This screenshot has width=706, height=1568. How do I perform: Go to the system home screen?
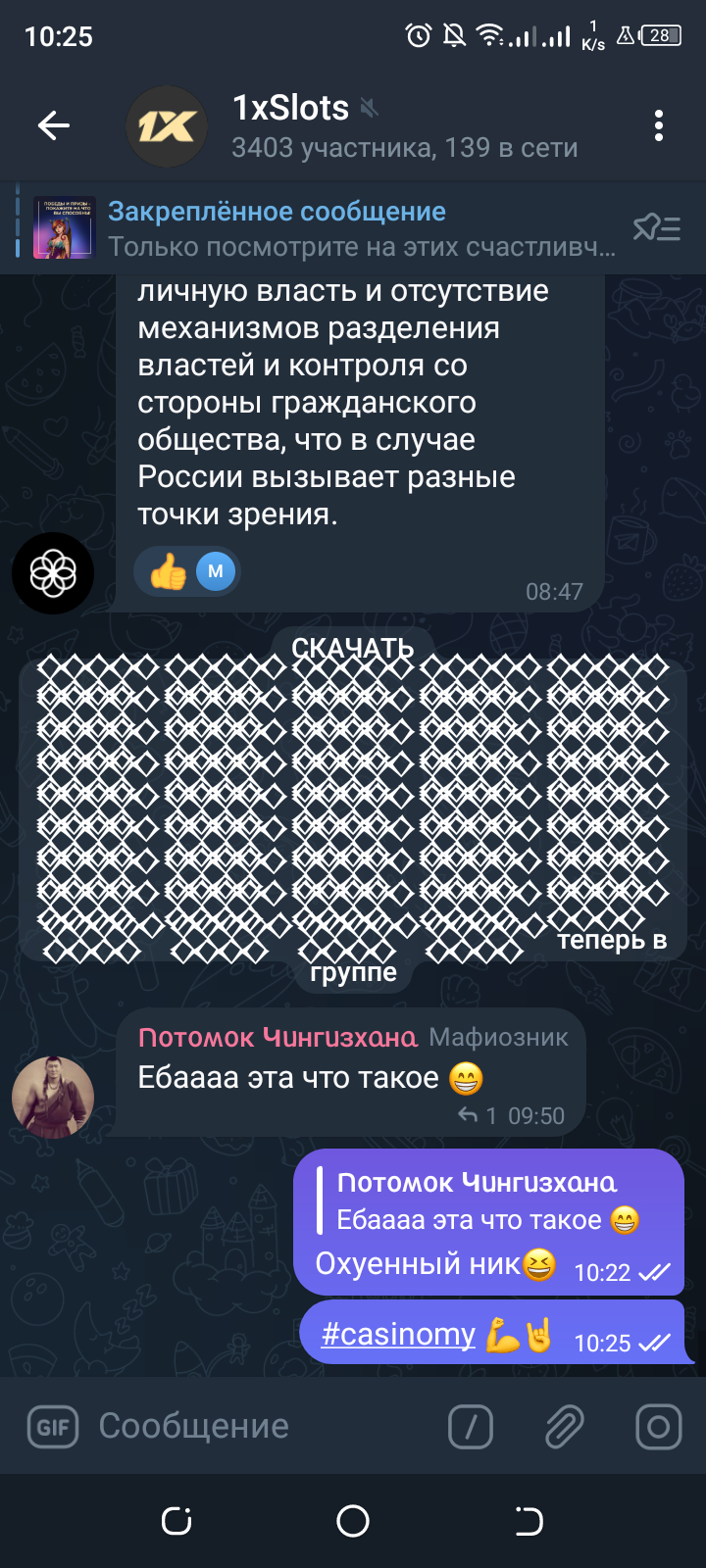click(x=353, y=1521)
